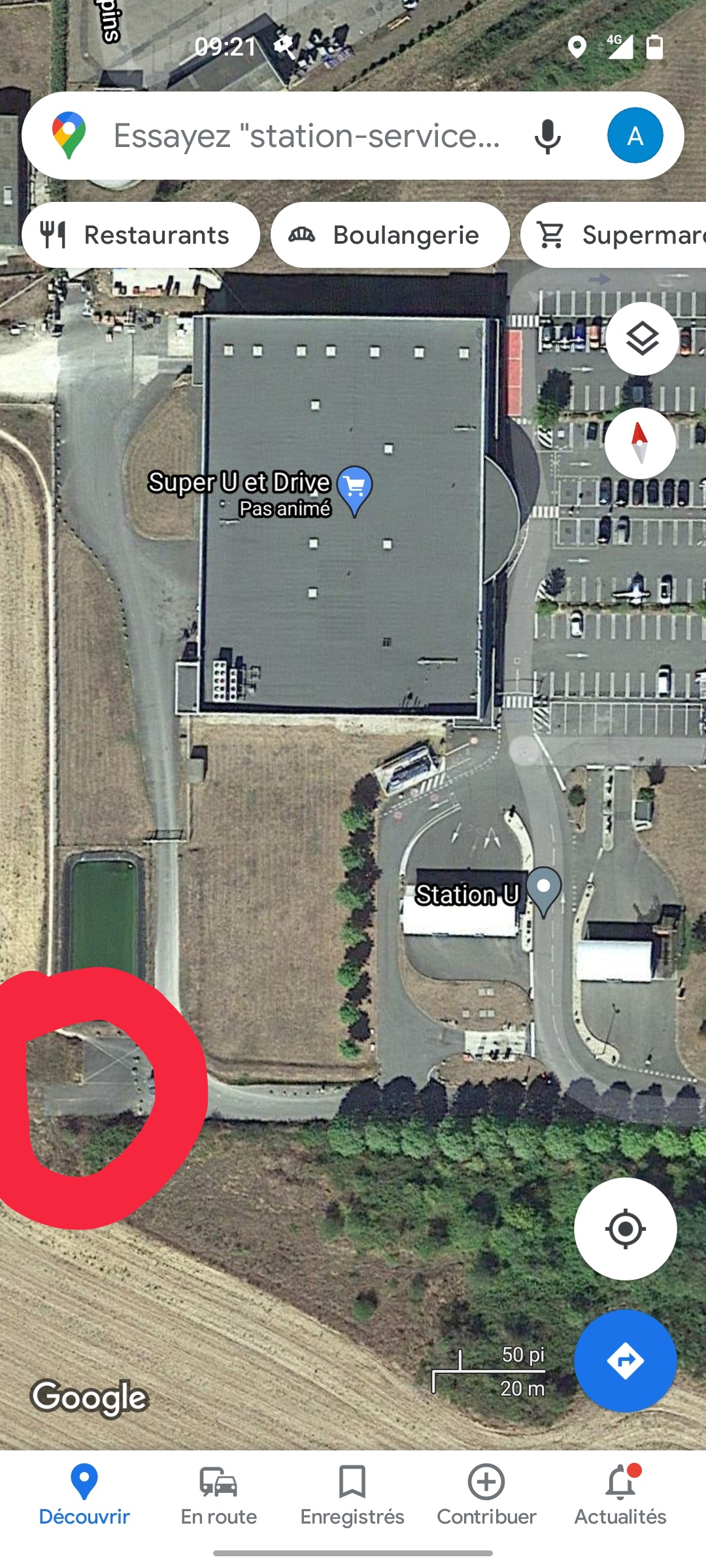Reset map orientation with the compass
Viewport: 706px width, 1568px height.
(x=640, y=443)
